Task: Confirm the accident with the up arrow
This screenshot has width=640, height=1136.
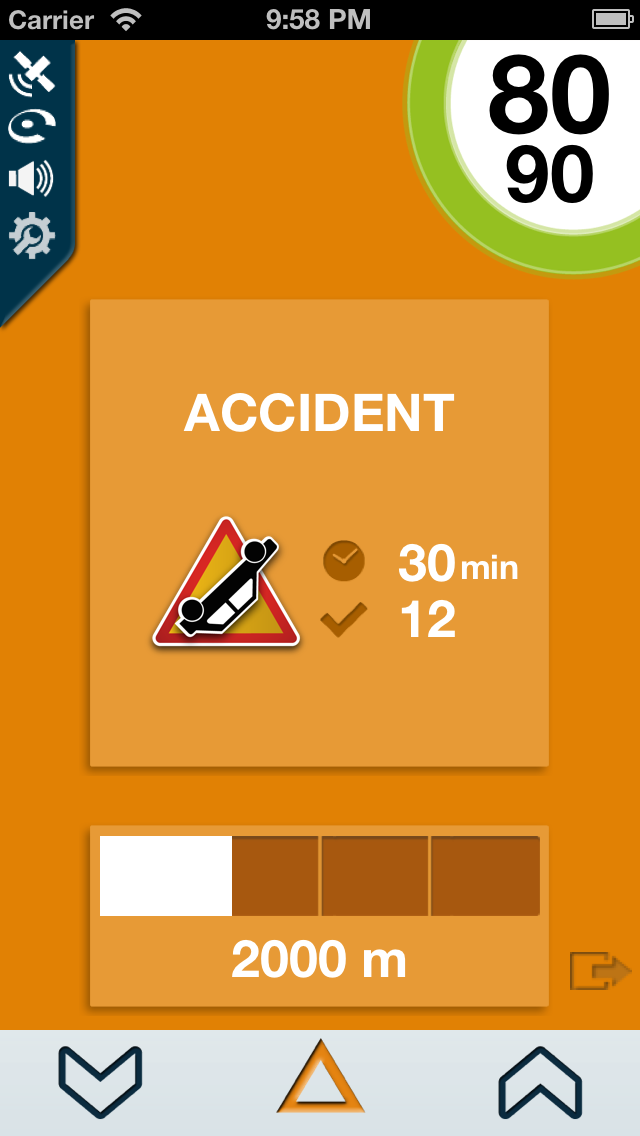Action: point(540,1081)
